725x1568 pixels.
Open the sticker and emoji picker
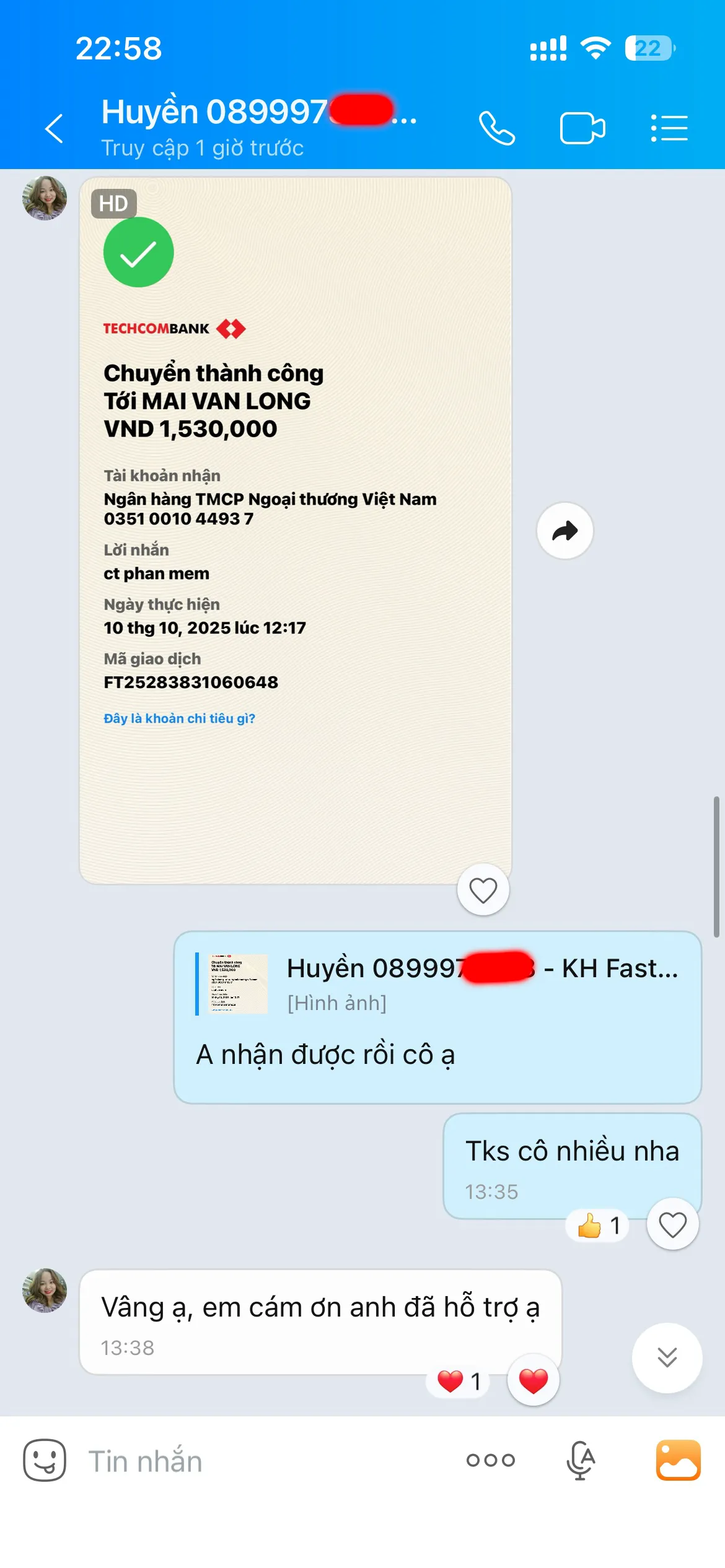(x=45, y=1460)
